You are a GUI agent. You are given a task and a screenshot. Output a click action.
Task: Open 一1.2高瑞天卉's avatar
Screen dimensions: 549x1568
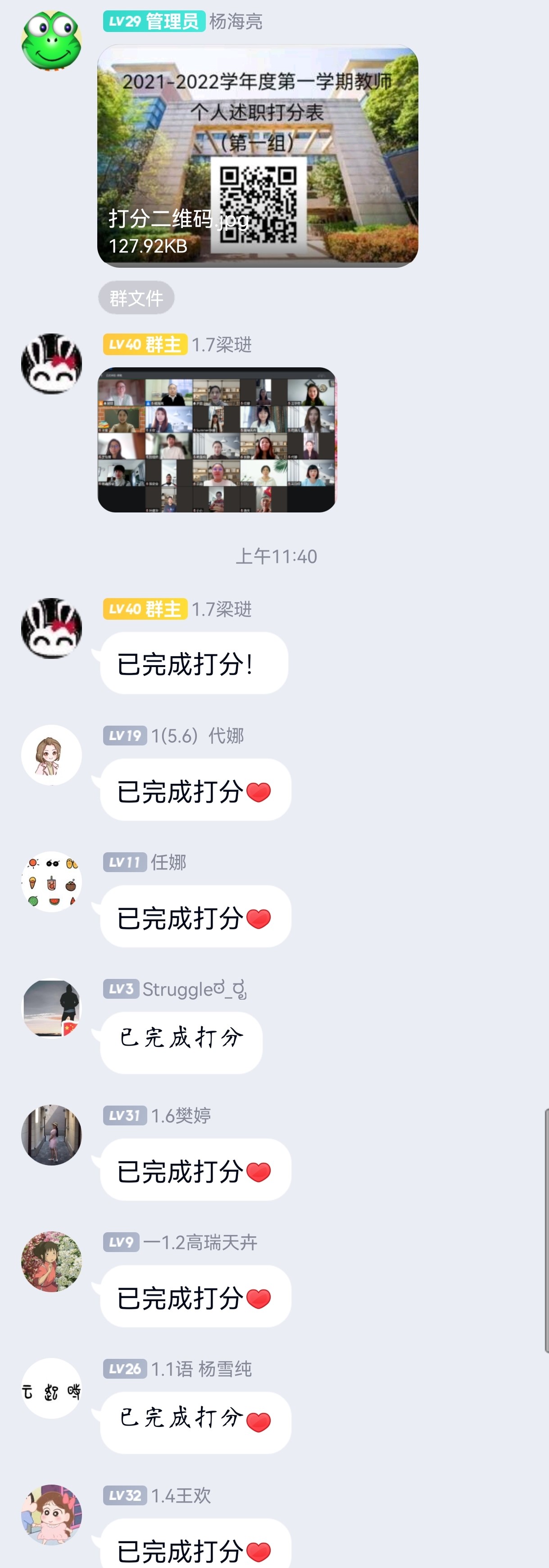[x=52, y=1261]
